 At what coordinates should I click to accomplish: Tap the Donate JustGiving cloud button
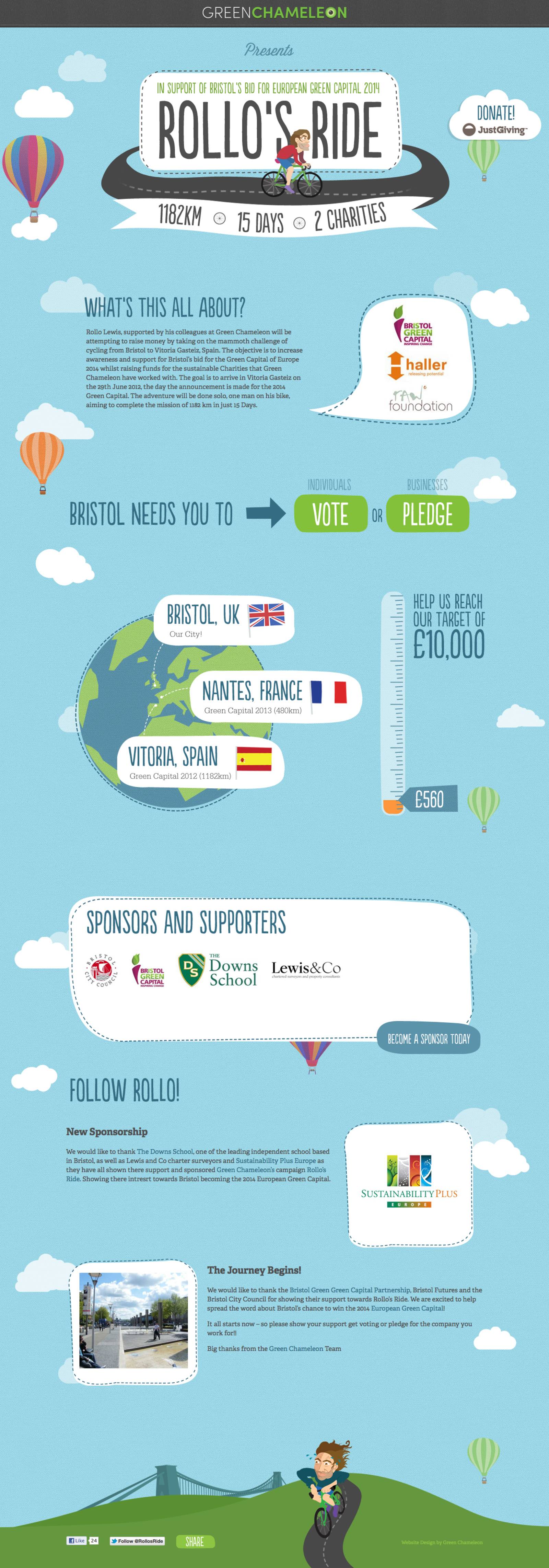click(x=495, y=120)
